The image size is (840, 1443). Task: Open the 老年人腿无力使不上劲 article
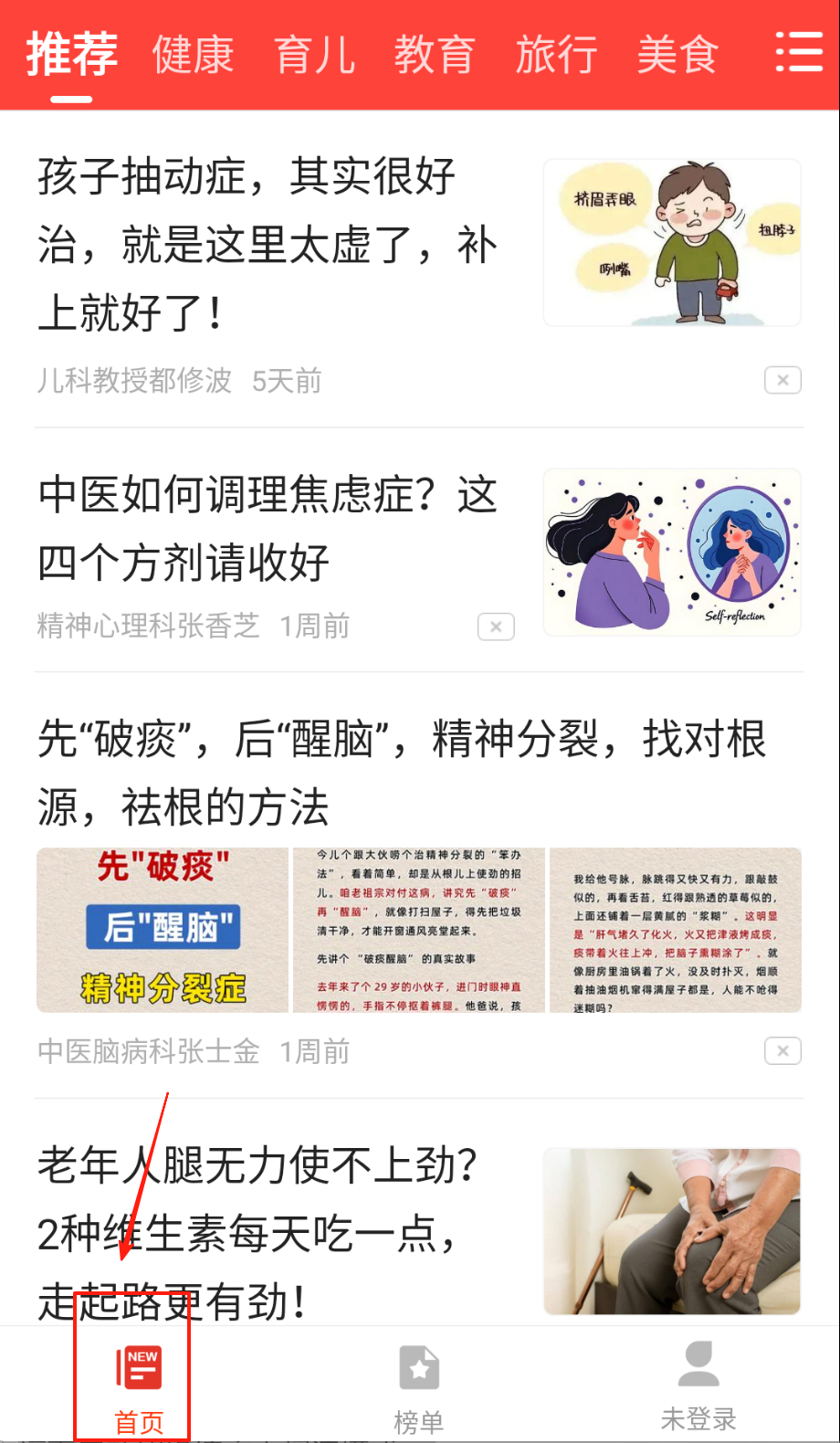(265, 1233)
